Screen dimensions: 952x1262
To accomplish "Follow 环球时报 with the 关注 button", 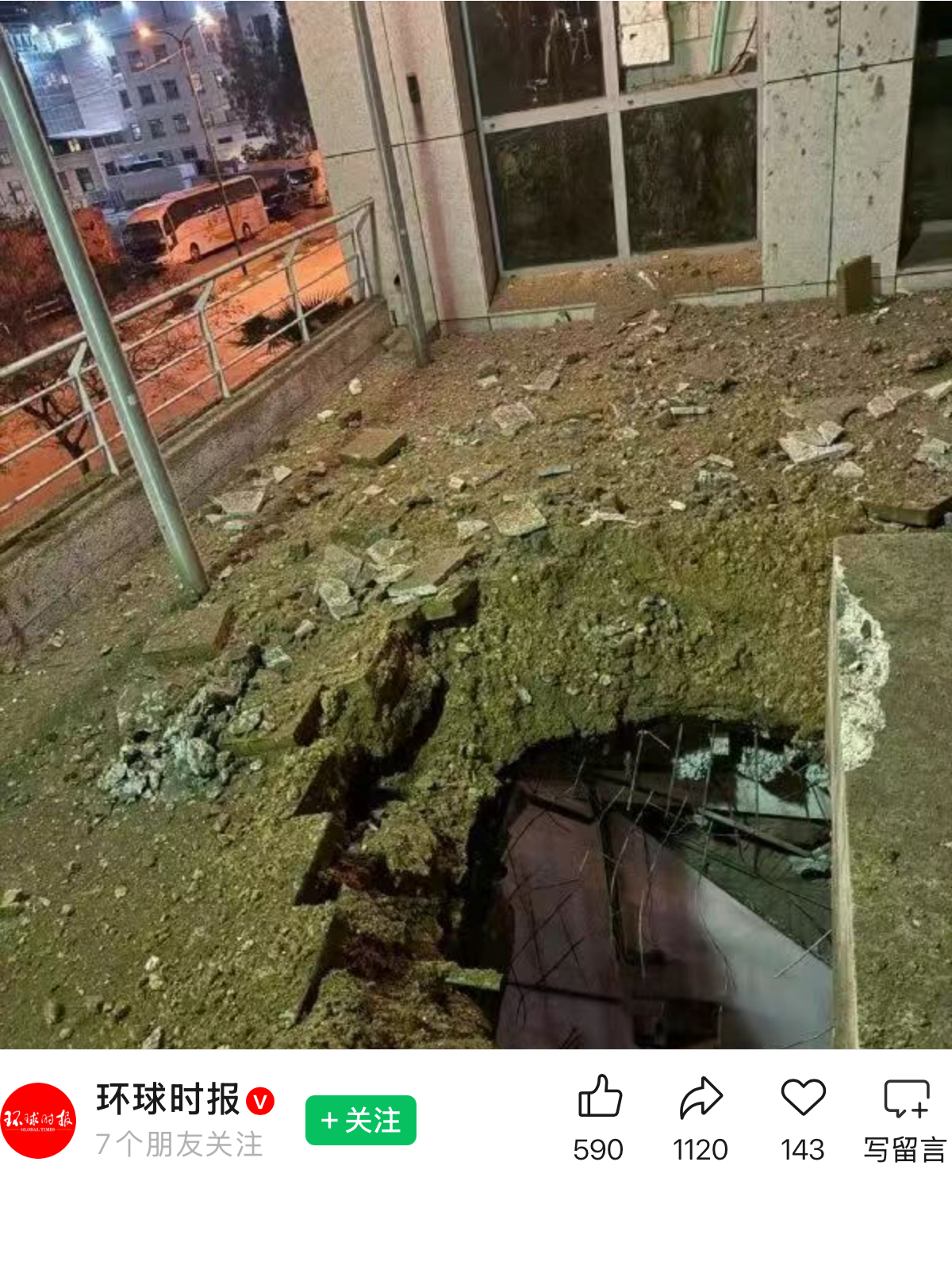I will click(360, 1120).
